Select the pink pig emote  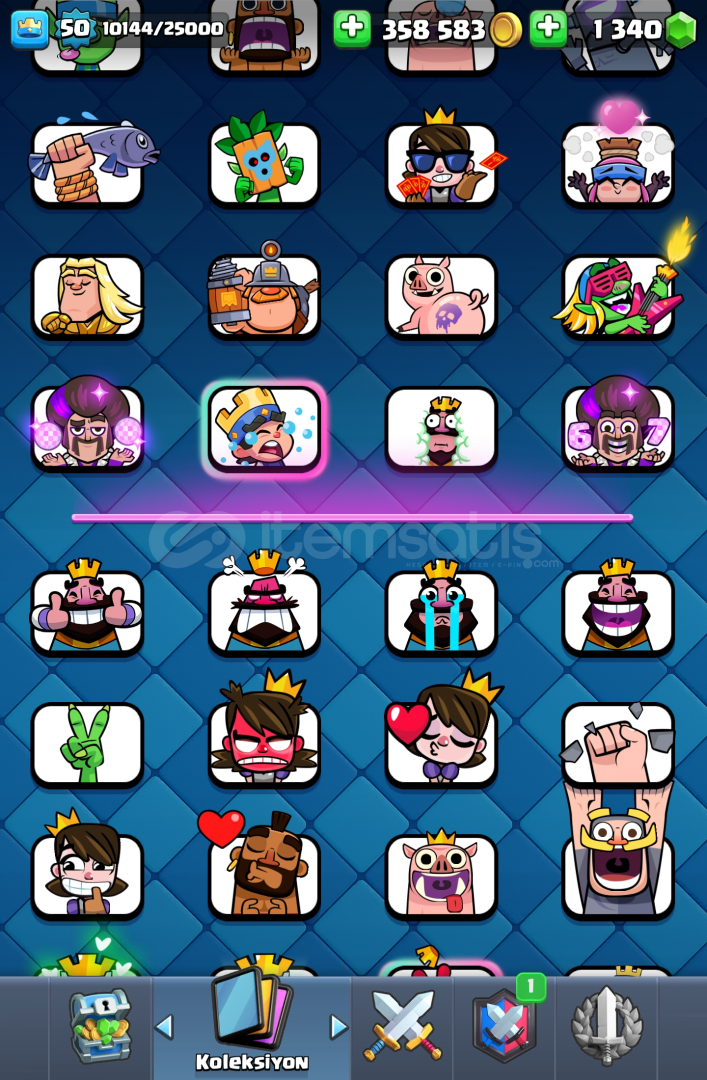441,296
